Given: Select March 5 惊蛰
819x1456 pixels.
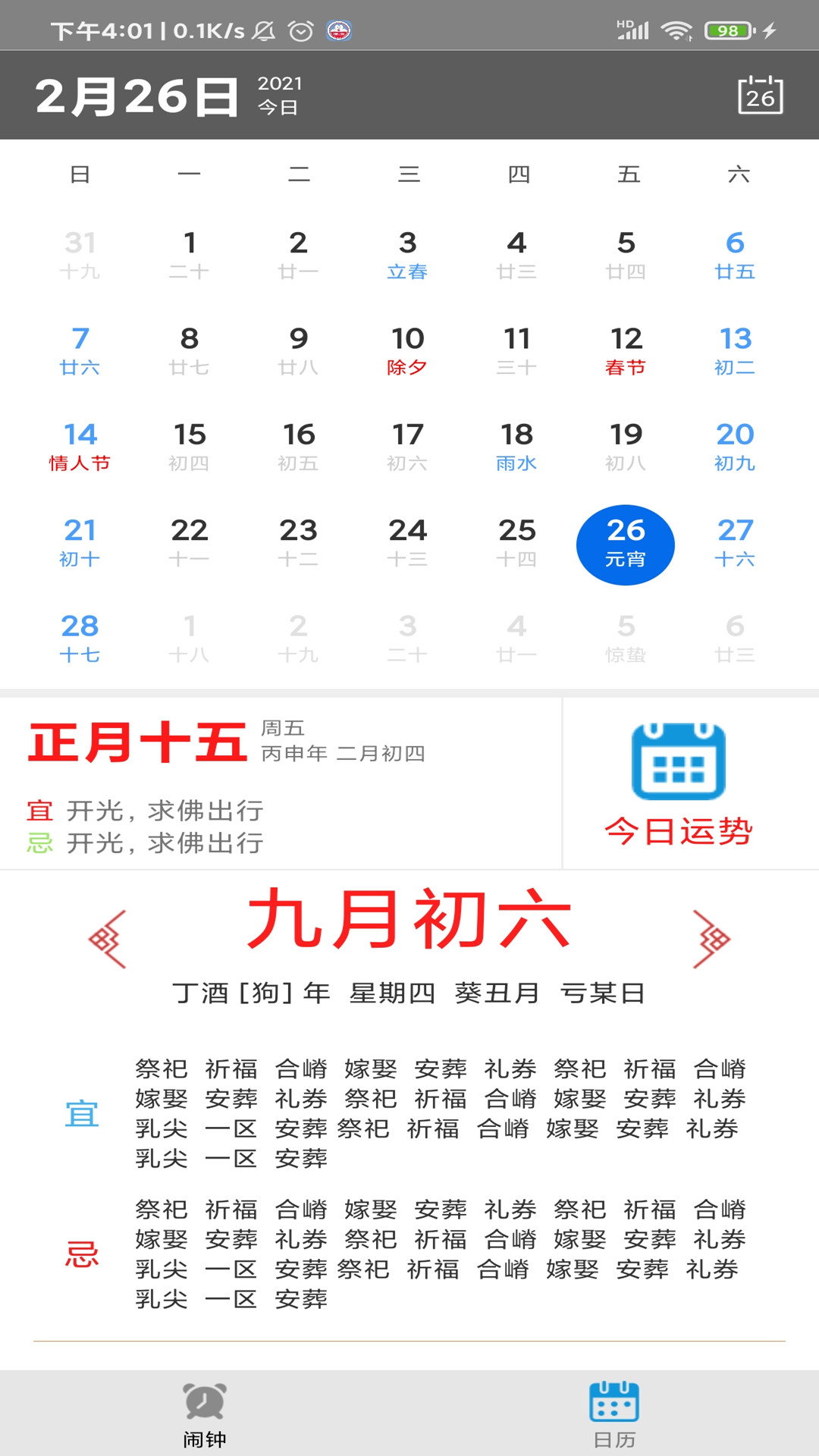Looking at the screenshot, I should point(626,639).
